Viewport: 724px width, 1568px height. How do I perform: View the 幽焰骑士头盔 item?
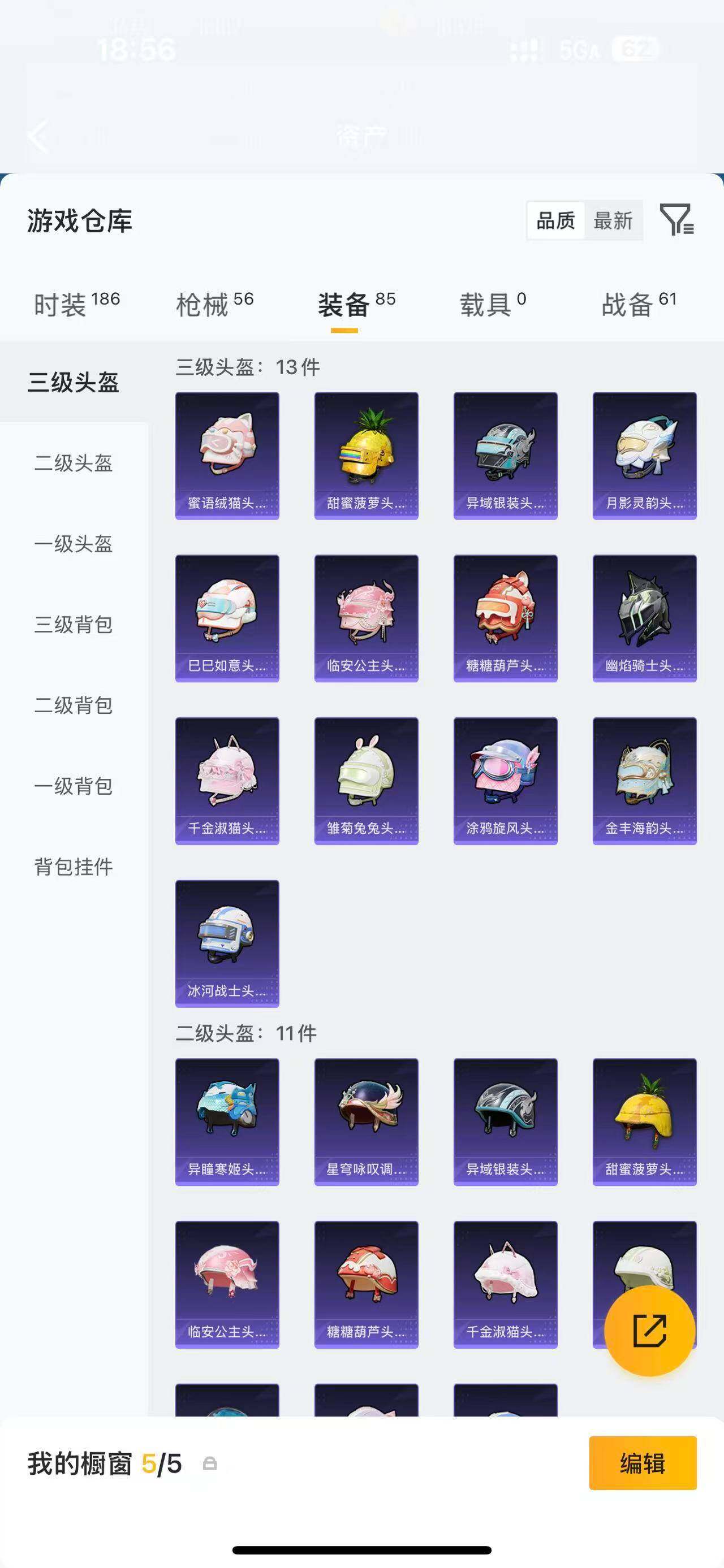click(645, 618)
